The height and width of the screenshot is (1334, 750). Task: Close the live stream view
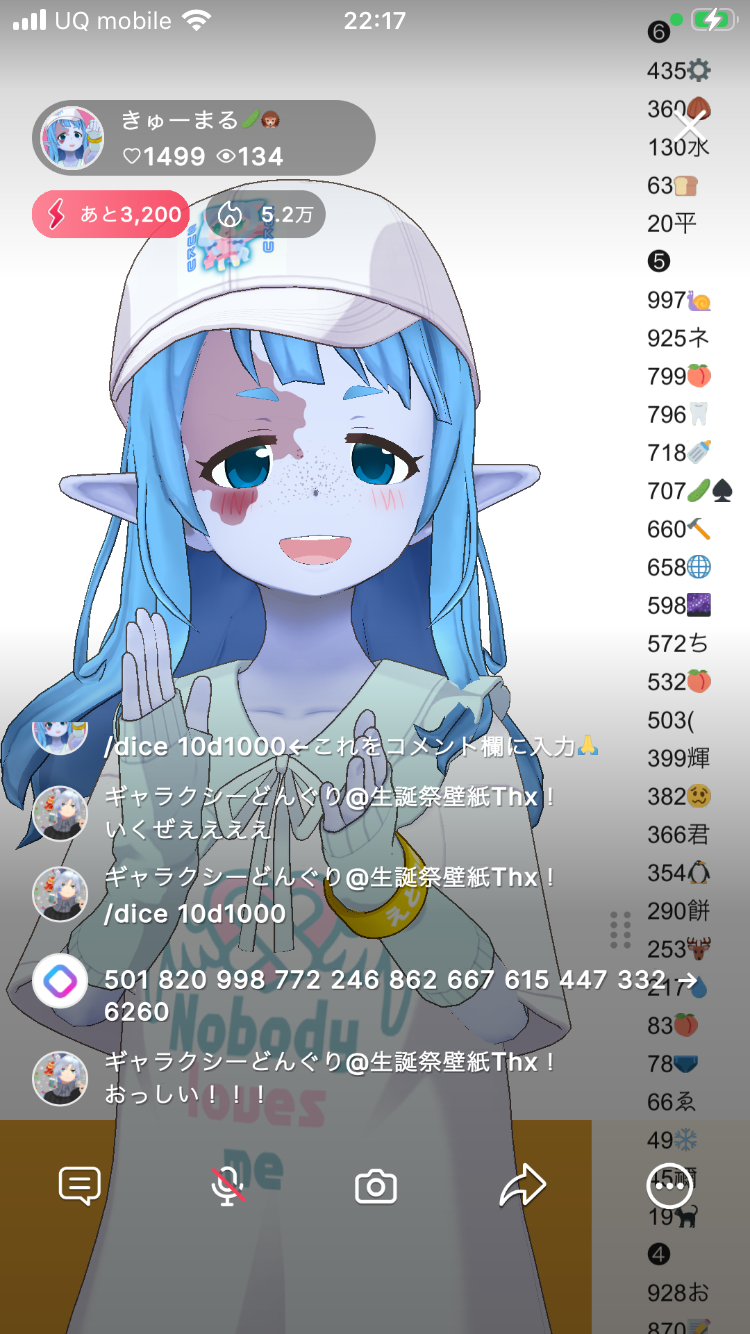coord(690,127)
